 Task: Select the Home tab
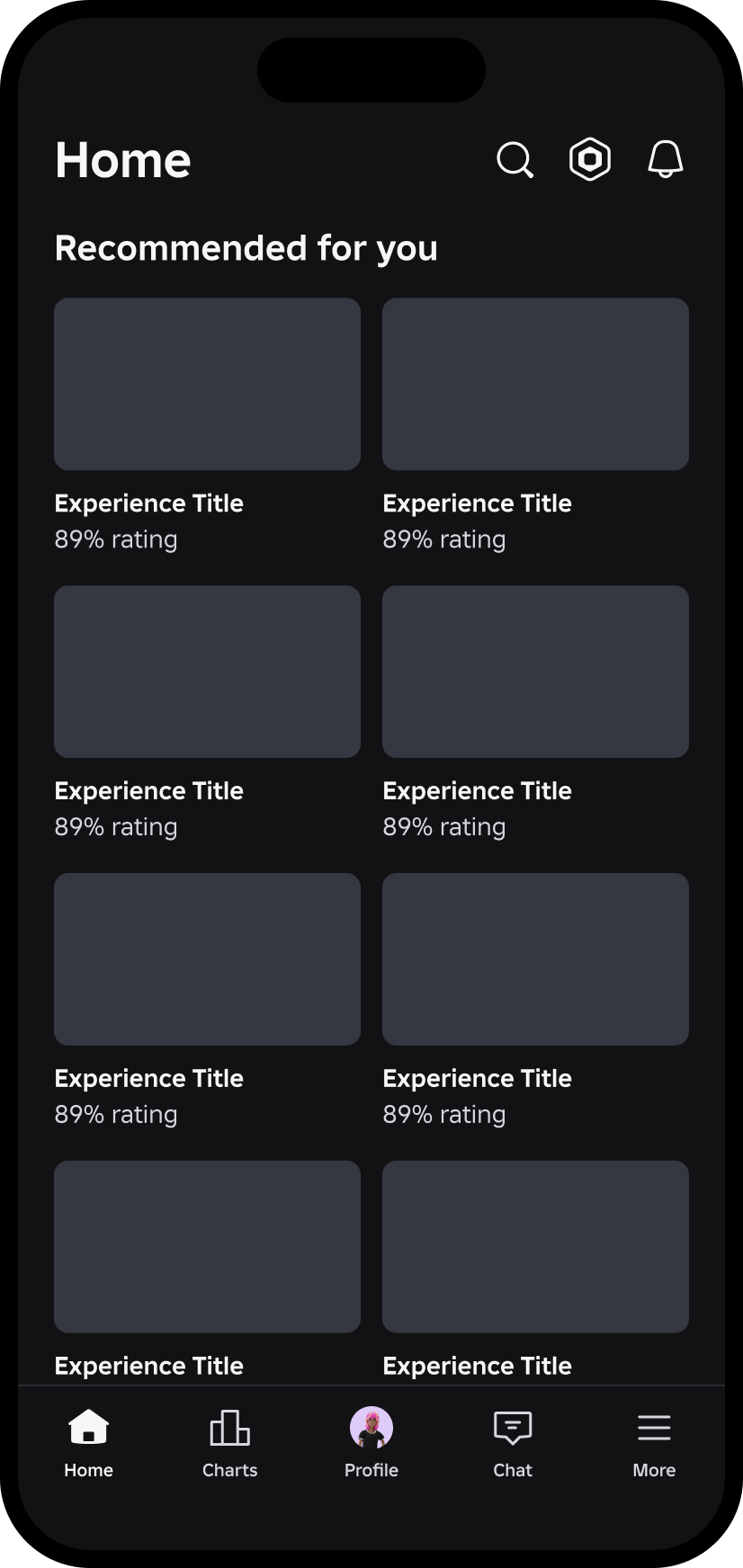coord(89,1444)
